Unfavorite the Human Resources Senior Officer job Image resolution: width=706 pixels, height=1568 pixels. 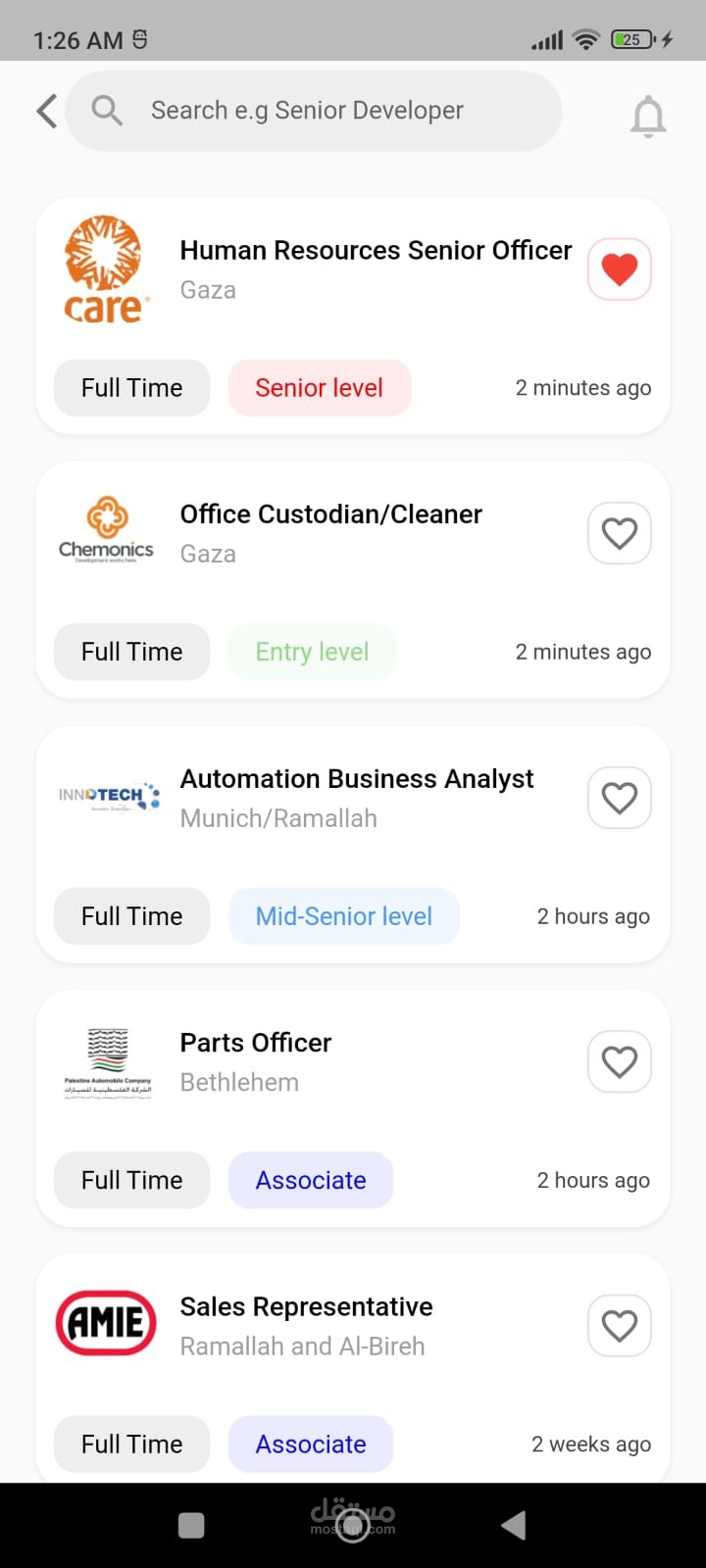(x=619, y=269)
